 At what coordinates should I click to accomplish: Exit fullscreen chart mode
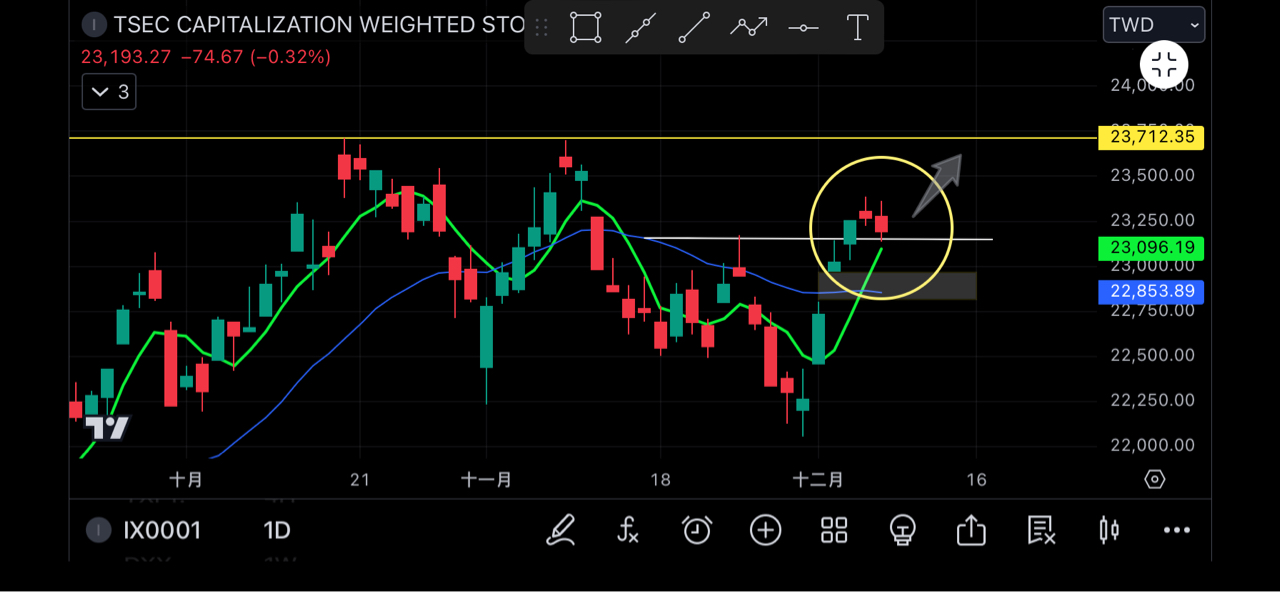tap(1164, 66)
